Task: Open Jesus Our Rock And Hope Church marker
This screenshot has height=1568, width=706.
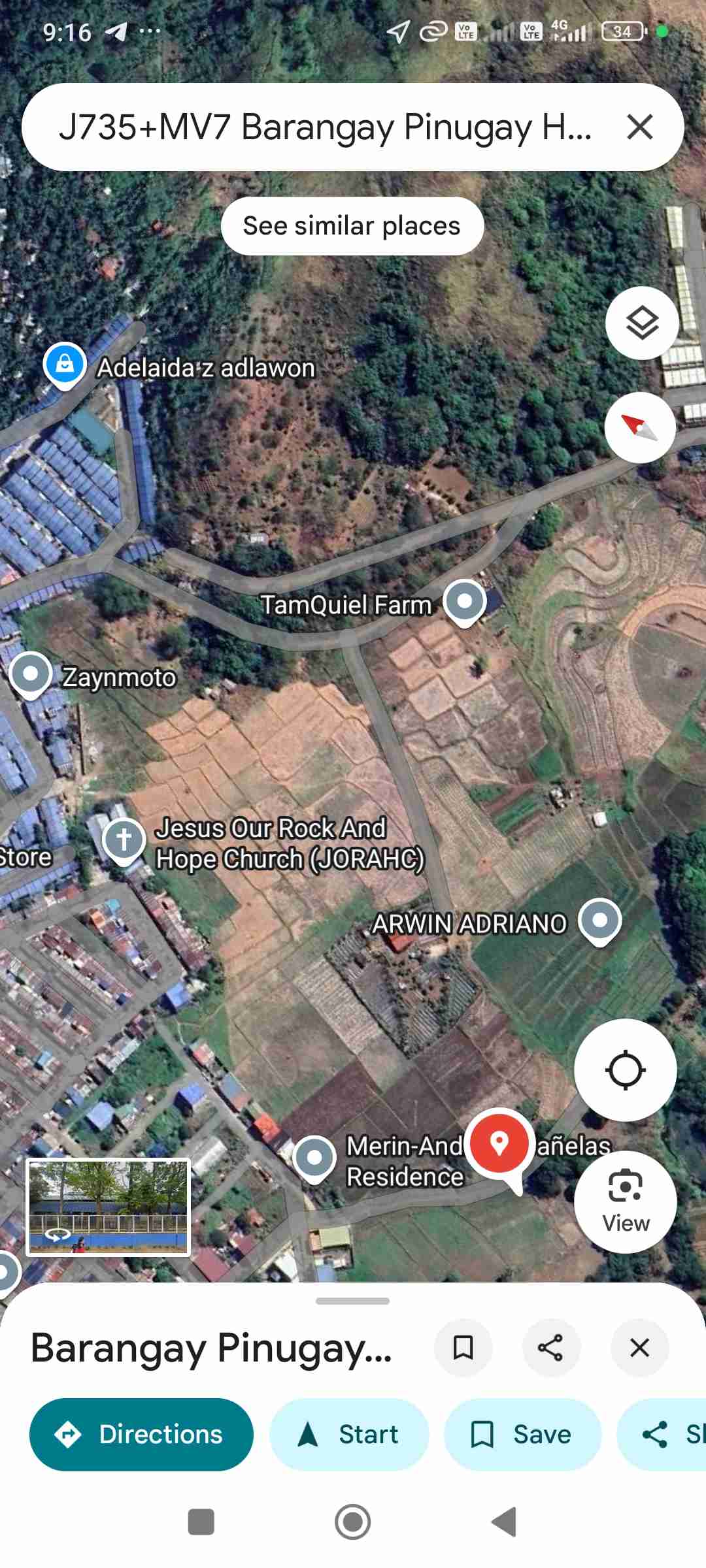Action: click(x=124, y=840)
